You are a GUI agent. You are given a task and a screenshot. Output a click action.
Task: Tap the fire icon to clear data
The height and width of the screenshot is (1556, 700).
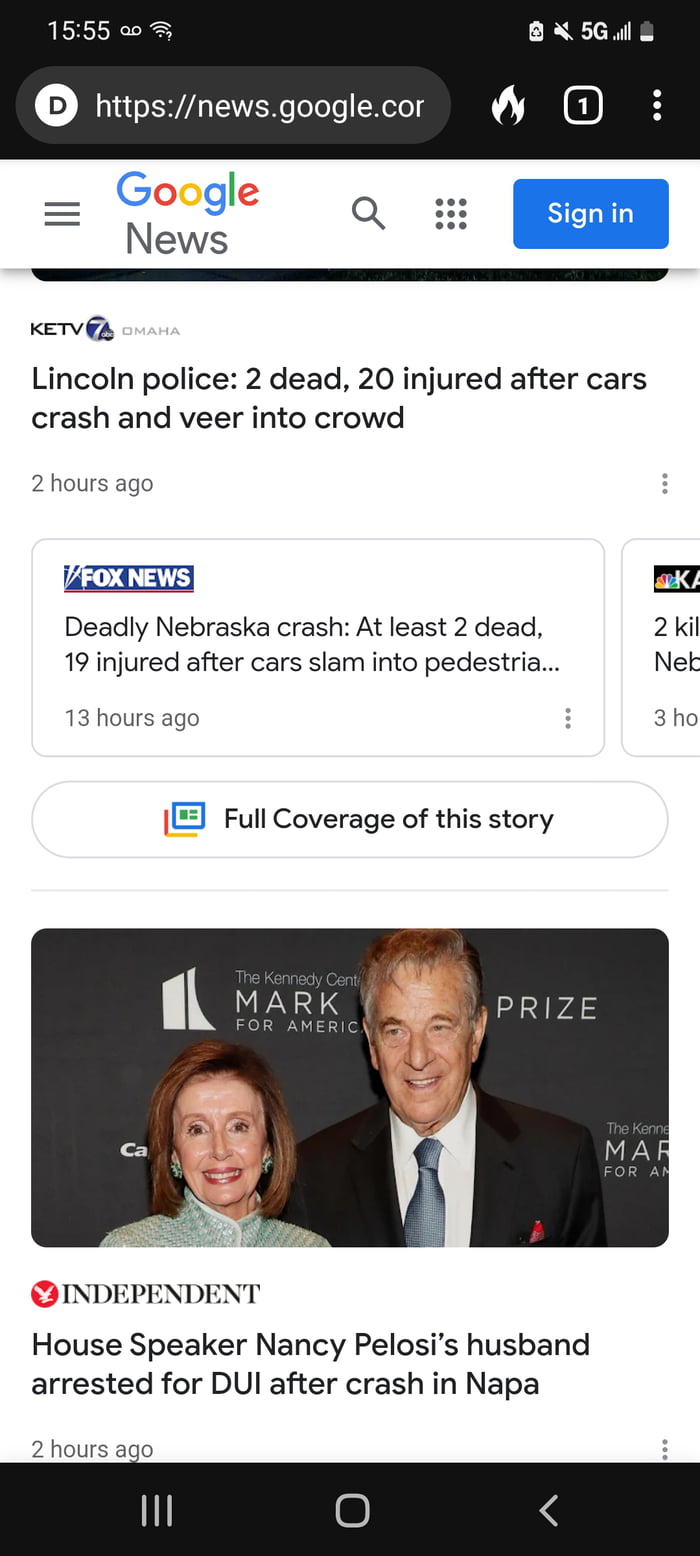[508, 105]
